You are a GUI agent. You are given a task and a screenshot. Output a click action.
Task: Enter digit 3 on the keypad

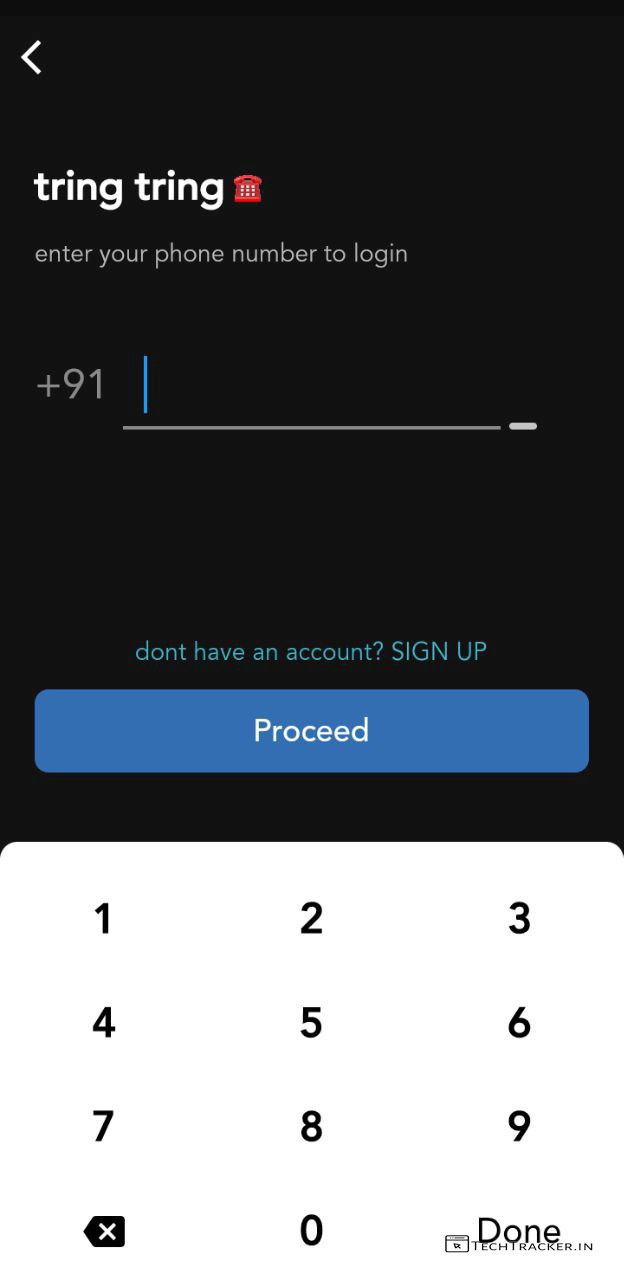519,918
